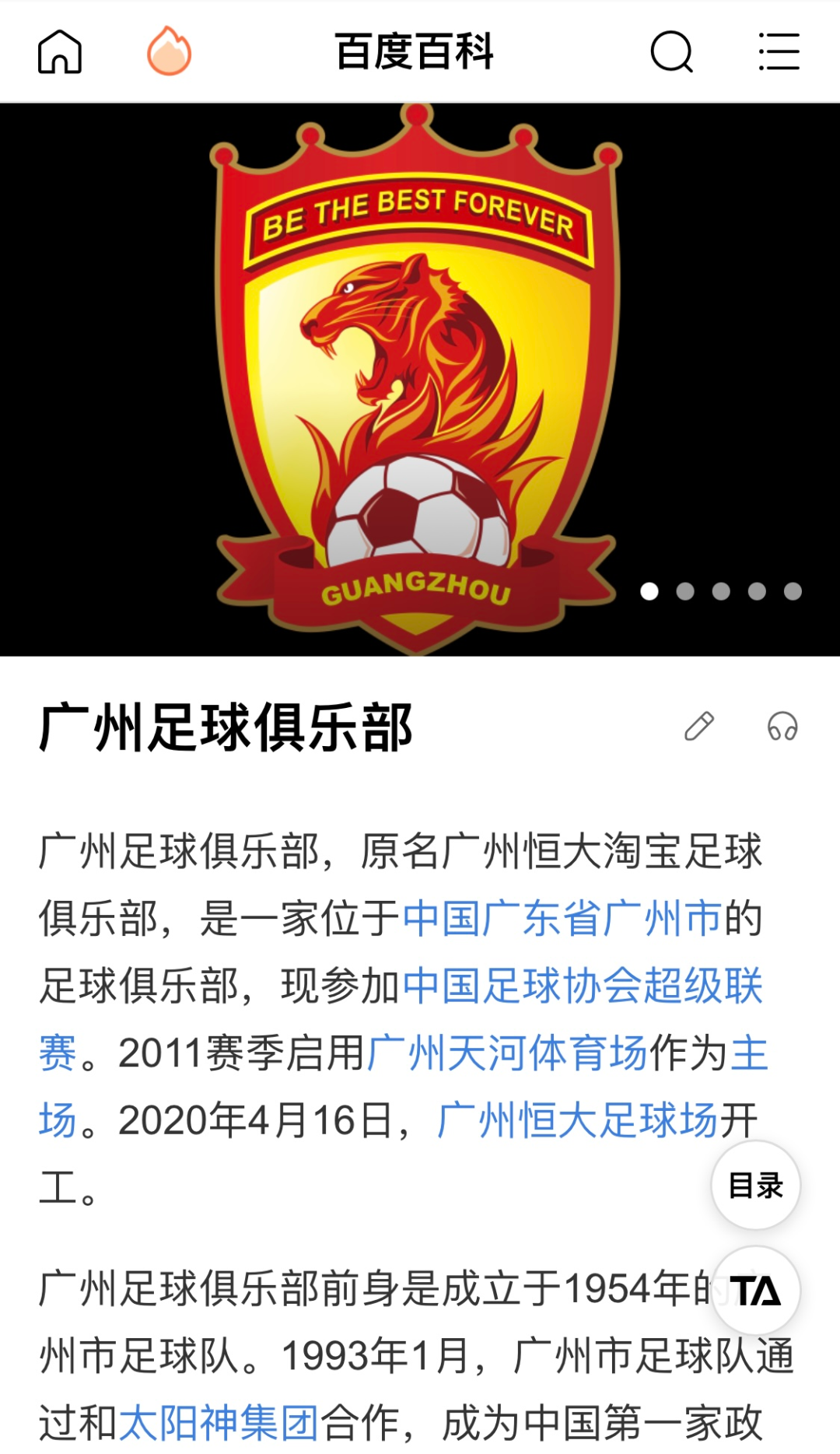Image resolution: width=840 pixels, height=1454 pixels.
Task: Open the 中国广东省广州市 link
Action: tap(563, 918)
